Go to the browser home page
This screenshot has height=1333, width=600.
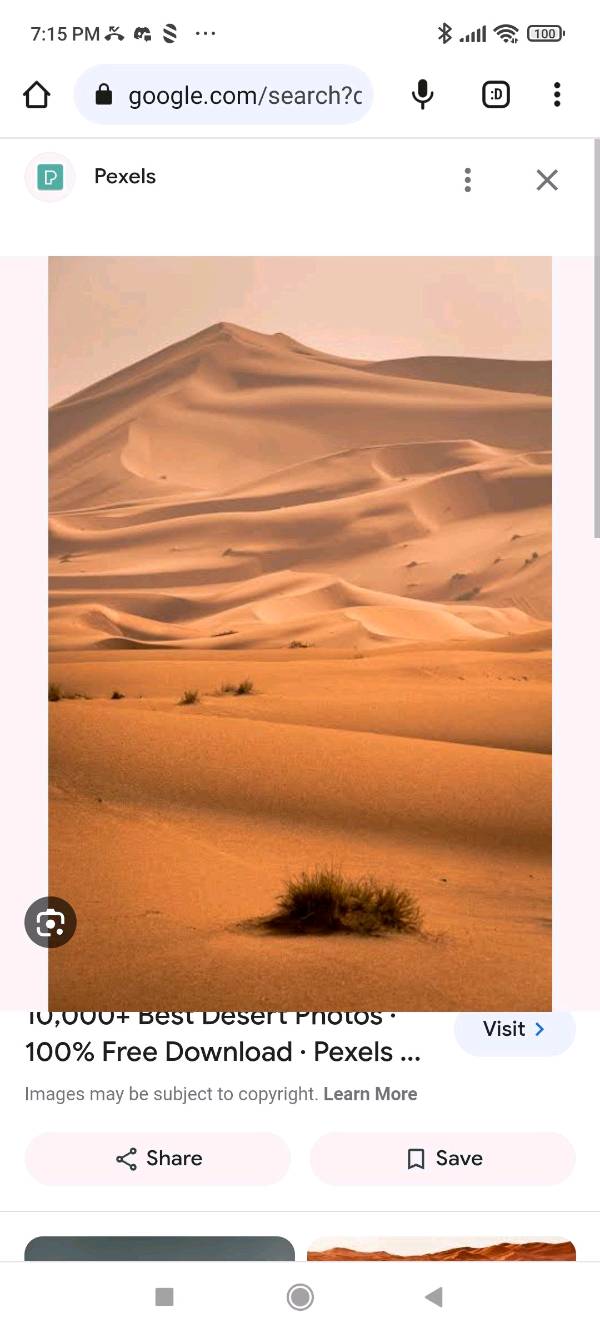37,95
